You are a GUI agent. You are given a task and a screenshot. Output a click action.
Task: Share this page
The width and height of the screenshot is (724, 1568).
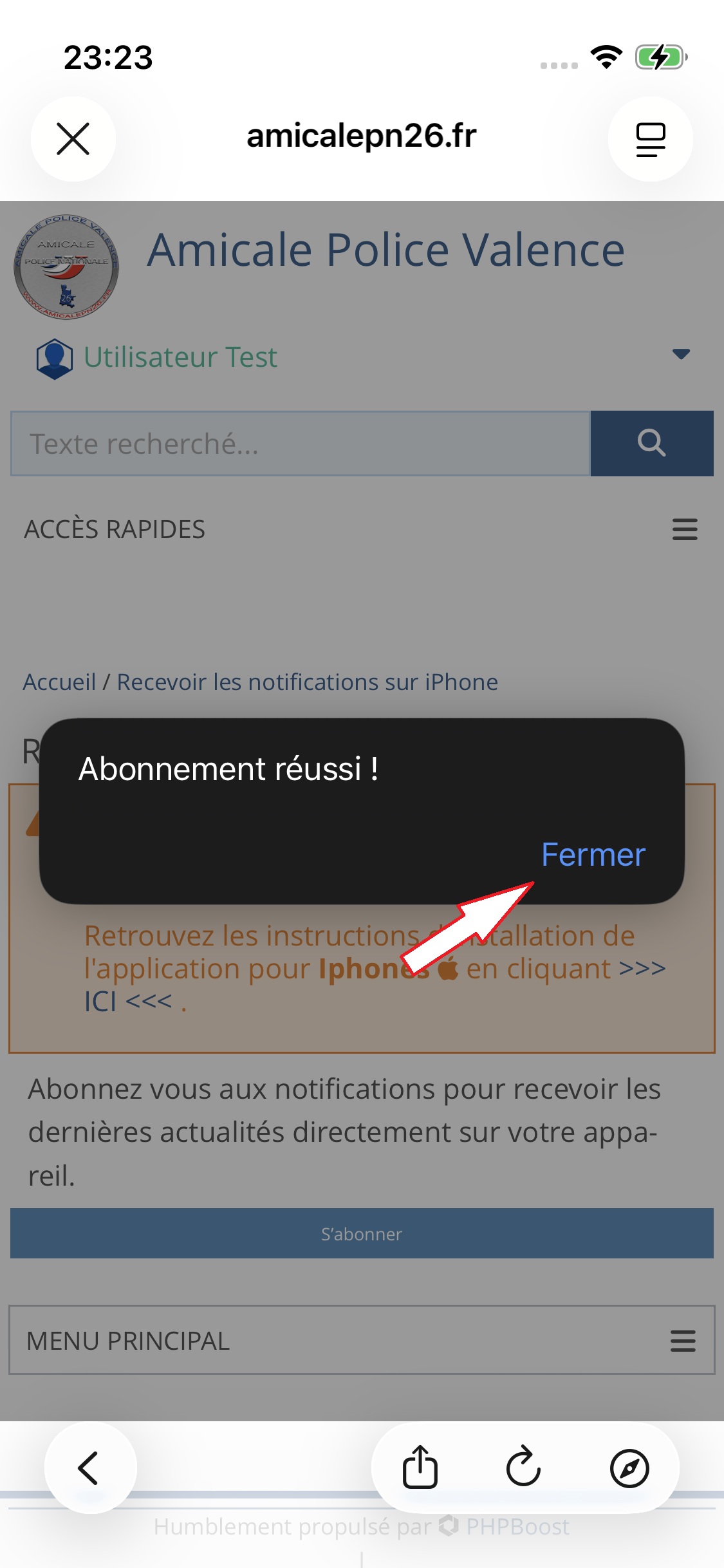click(x=420, y=1468)
